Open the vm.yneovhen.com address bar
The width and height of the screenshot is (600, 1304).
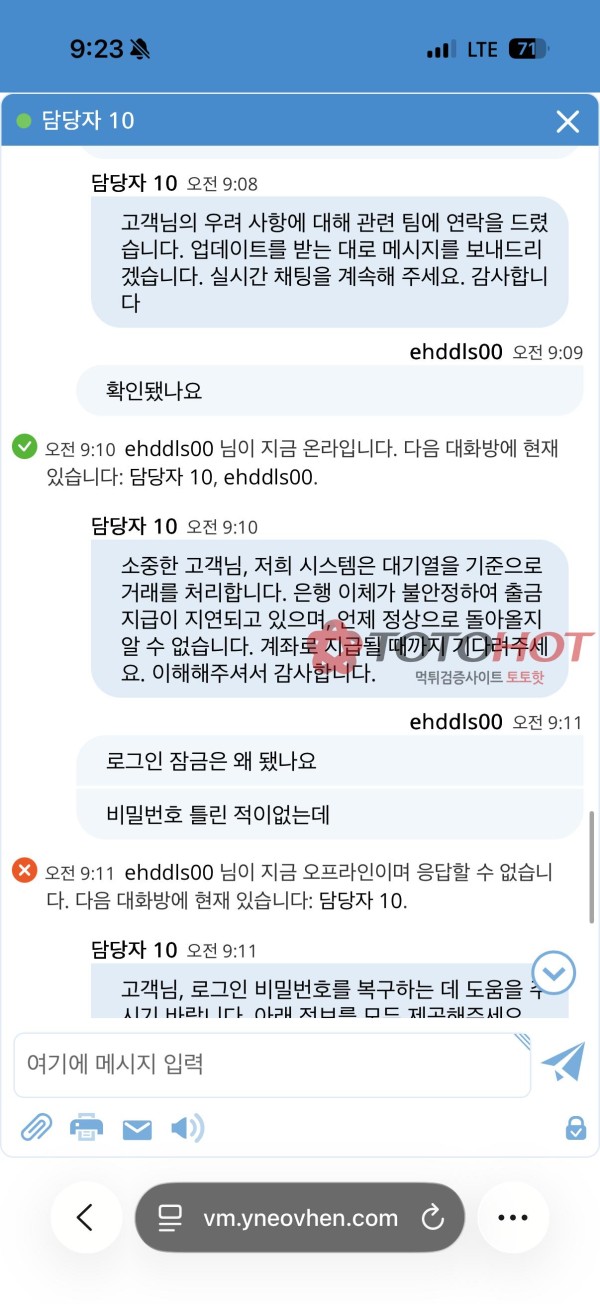pos(285,1218)
